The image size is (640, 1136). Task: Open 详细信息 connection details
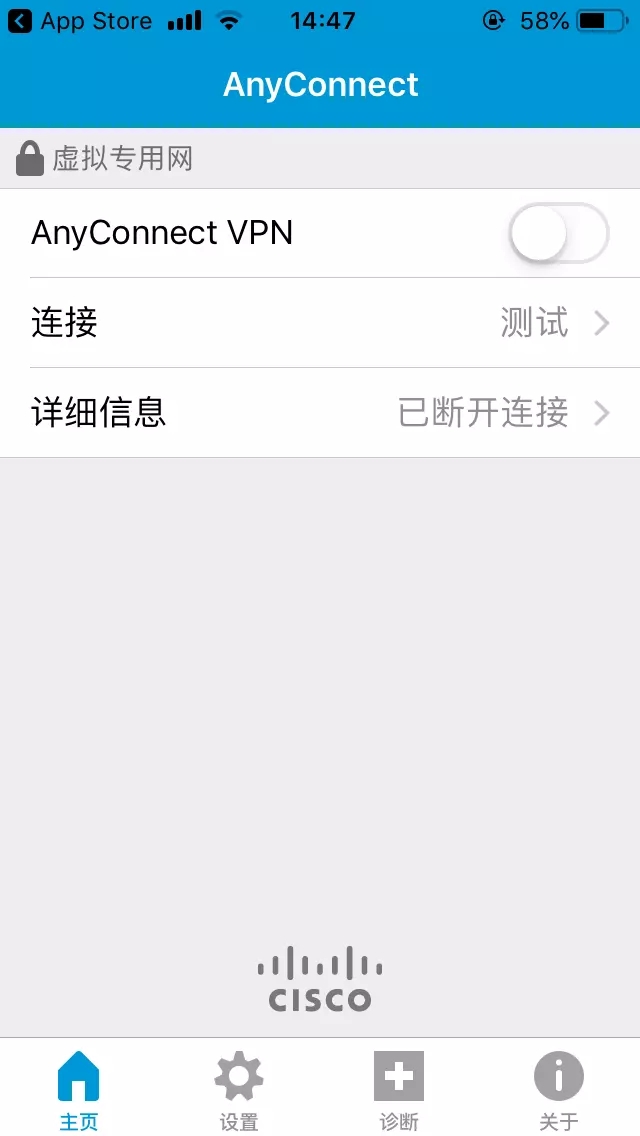point(320,413)
